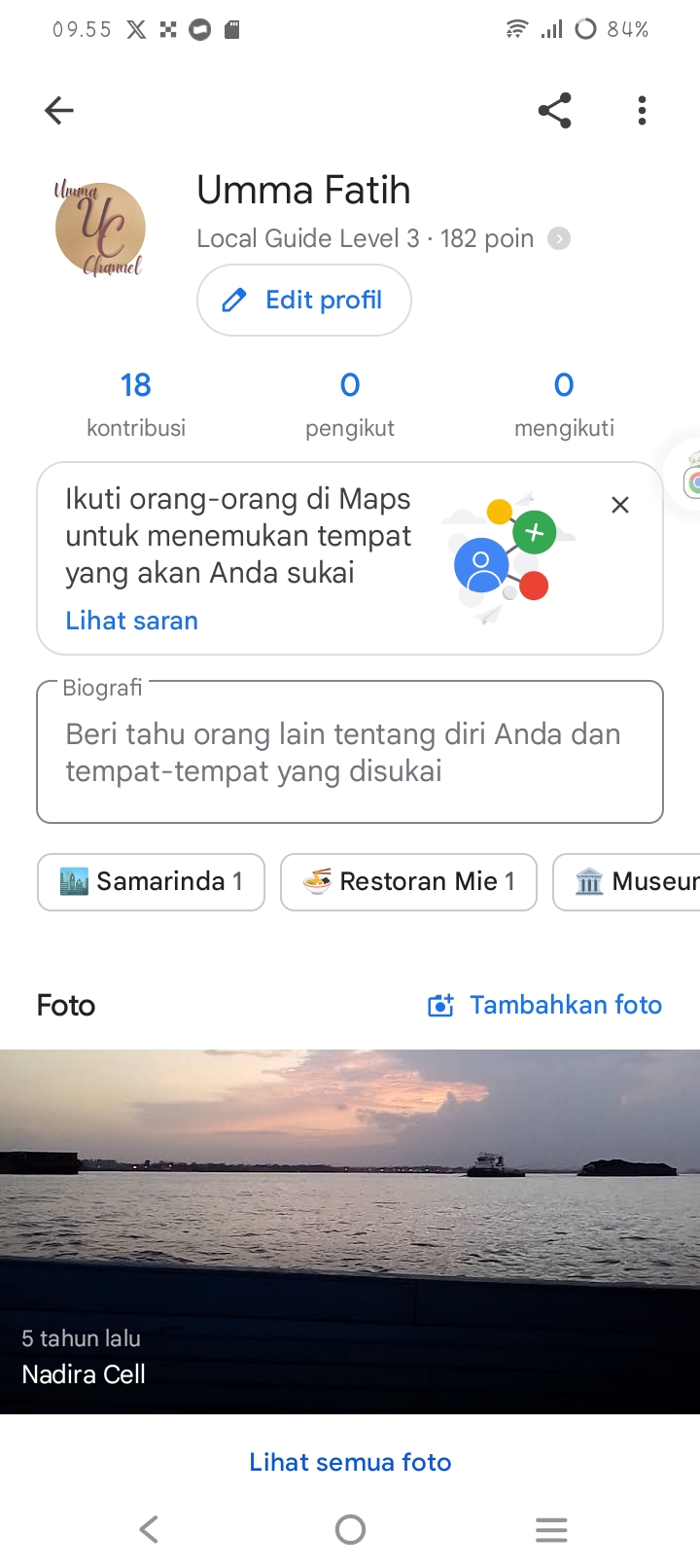Dismiss the Ikuti orang-orang suggestion card

620,505
